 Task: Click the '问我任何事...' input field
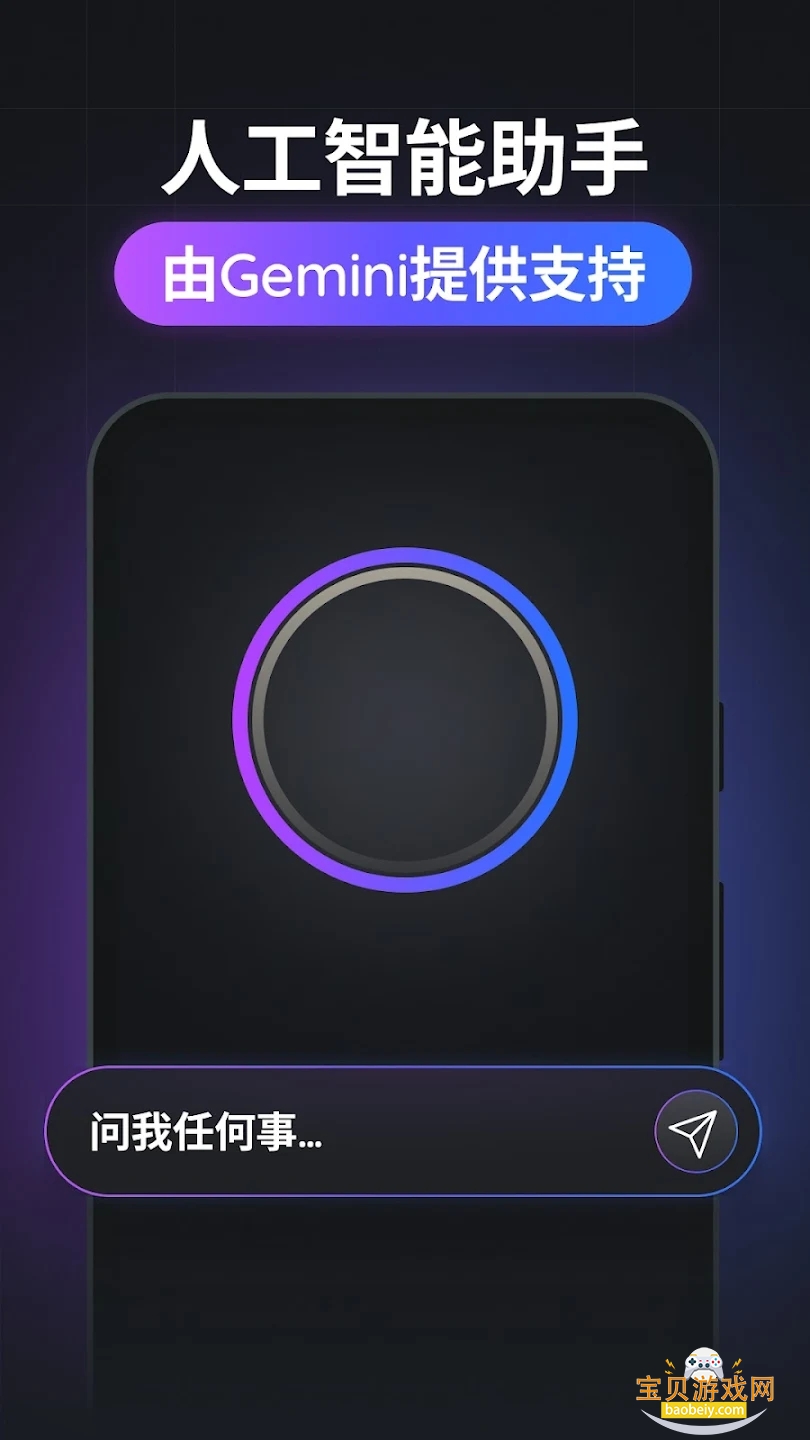point(205,1129)
